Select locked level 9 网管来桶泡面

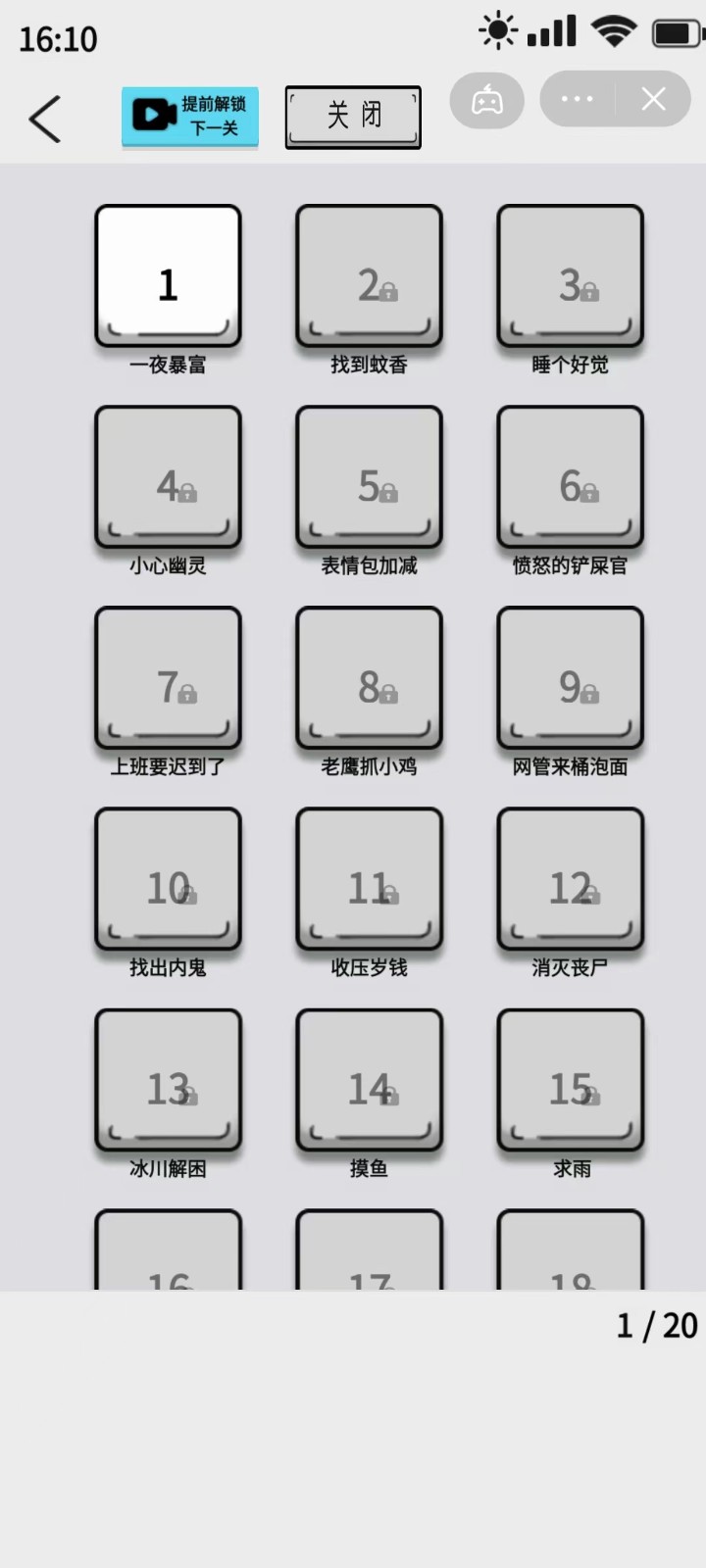pos(570,677)
